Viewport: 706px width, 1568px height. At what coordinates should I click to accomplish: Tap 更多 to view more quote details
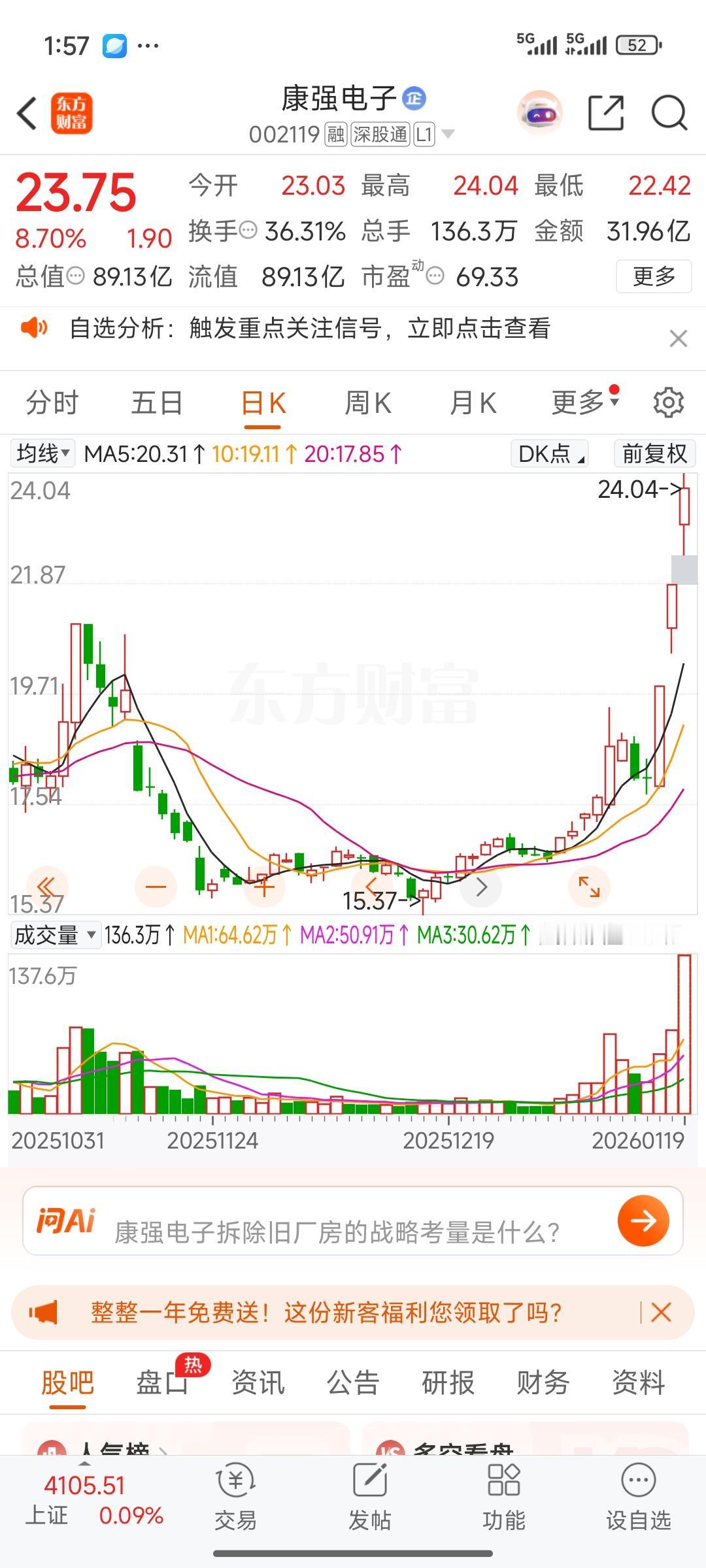pyautogui.click(x=653, y=277)
